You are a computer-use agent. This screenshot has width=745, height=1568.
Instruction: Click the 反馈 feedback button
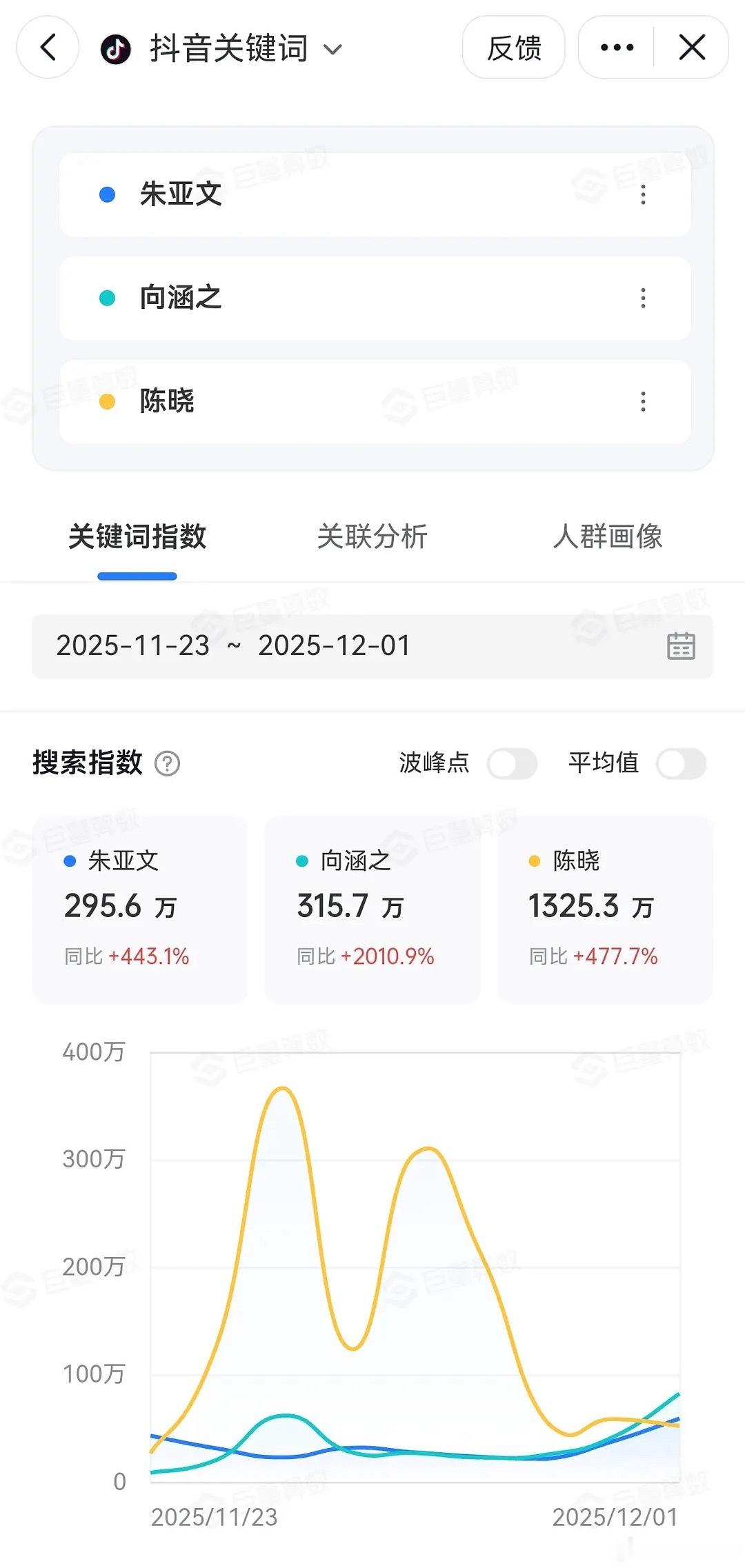[x=513, y=48]
